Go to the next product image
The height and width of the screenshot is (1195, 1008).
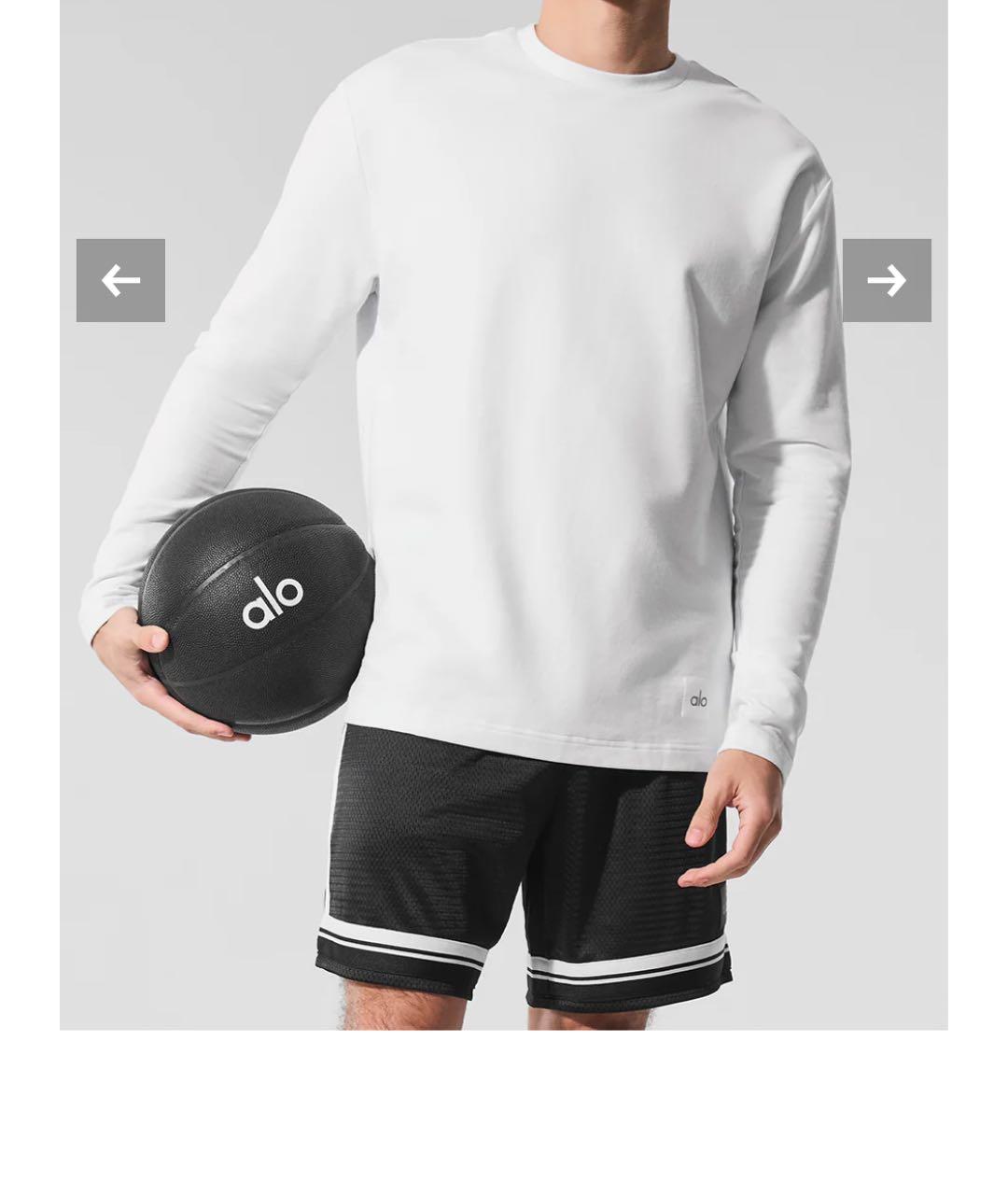point(887,280)
